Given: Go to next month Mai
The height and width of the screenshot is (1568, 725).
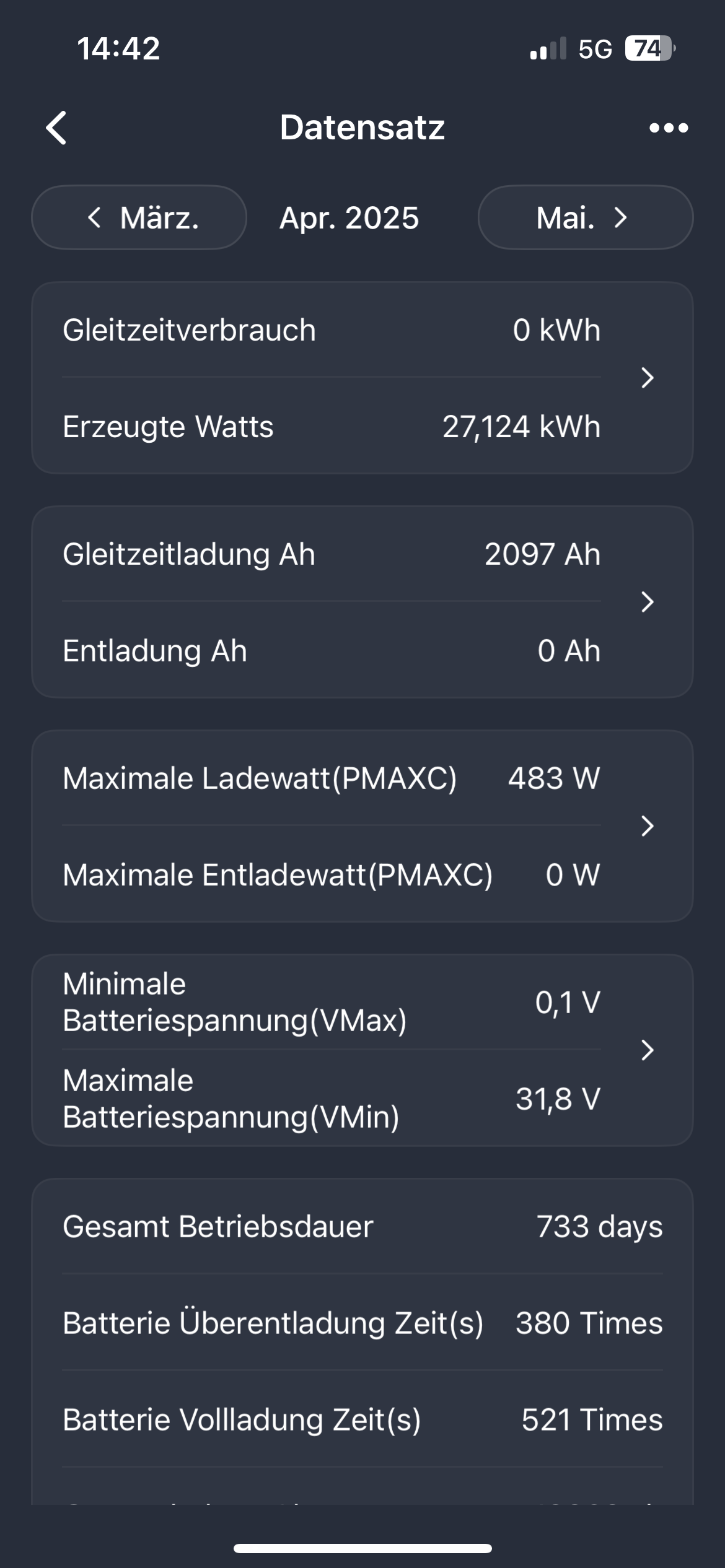Looking at the screenshot, I should [585, 217].
